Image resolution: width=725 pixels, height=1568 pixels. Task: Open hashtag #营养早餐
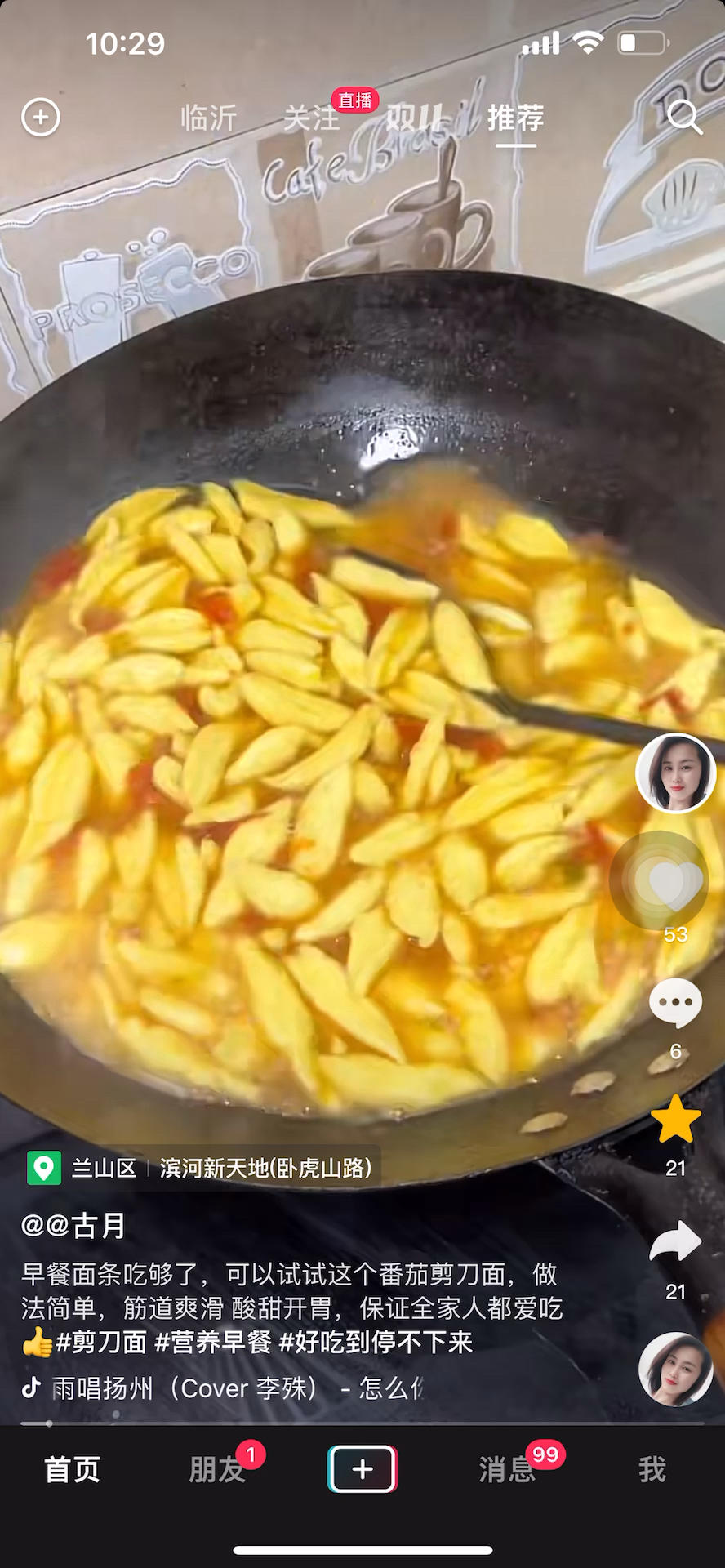(212, 1342)
